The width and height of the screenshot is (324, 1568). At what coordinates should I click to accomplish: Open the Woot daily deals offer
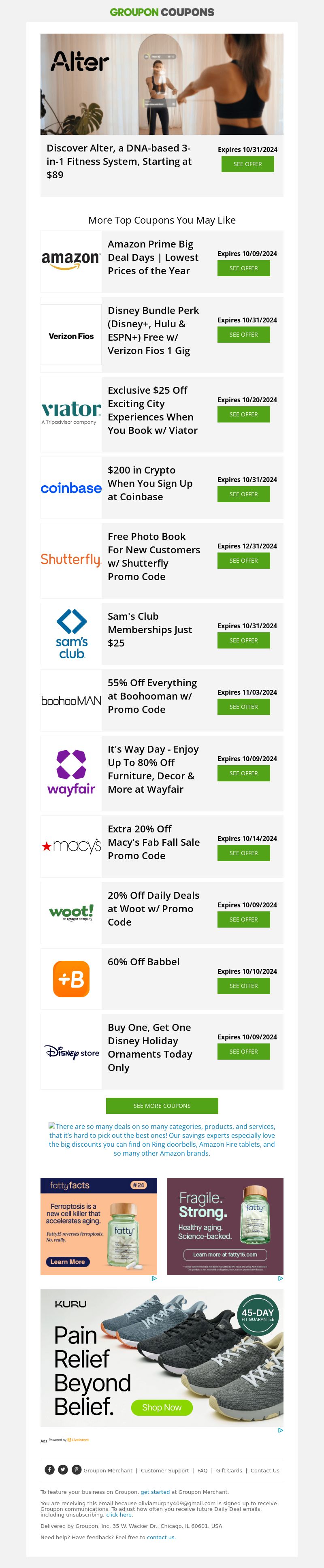click(x=243, y=919)
